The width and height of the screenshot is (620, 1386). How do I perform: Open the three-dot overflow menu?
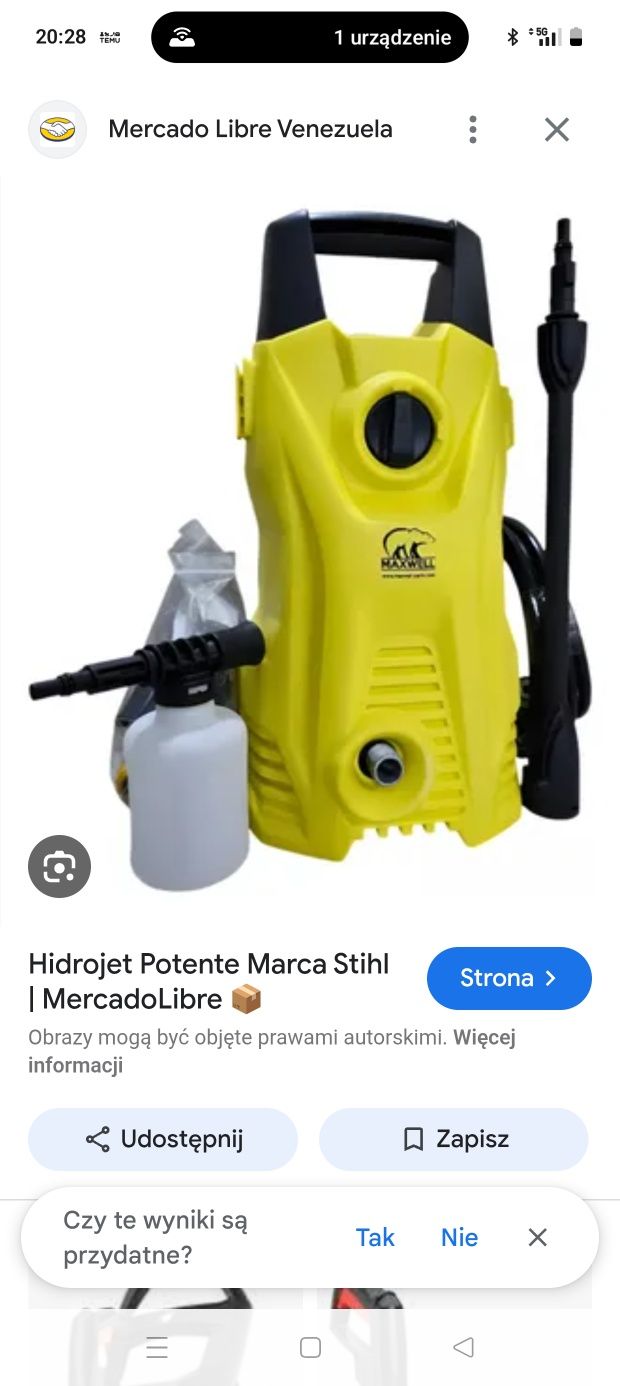coord(472,129)
